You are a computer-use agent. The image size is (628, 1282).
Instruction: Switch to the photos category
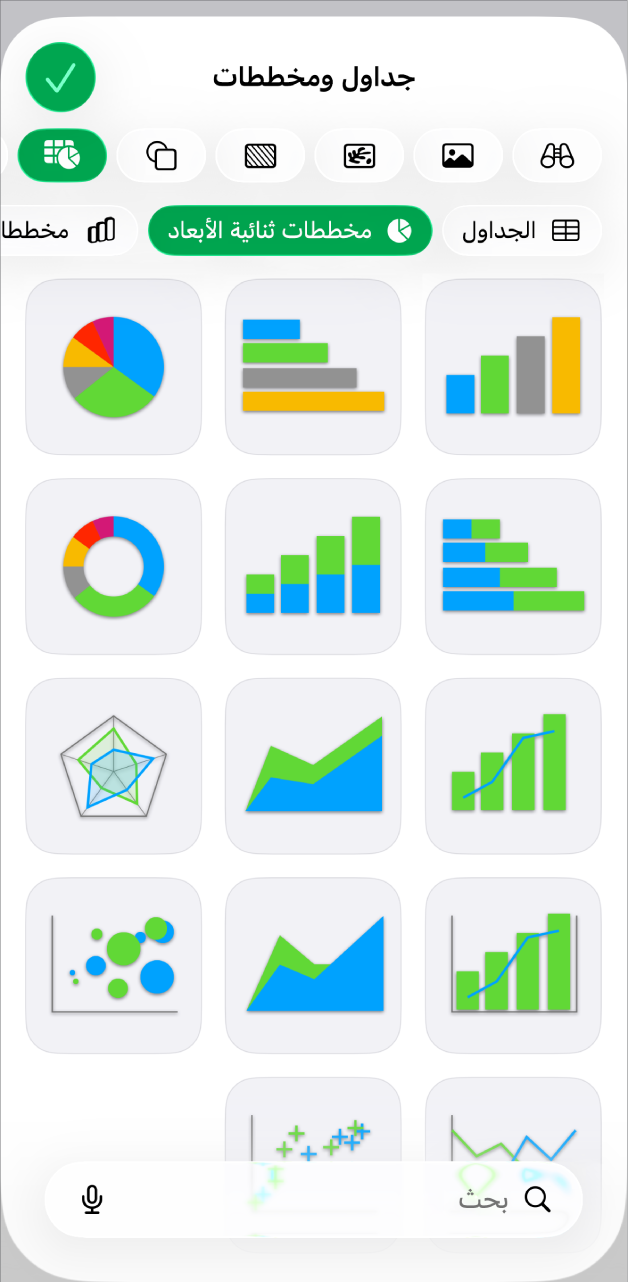[458, 155]
